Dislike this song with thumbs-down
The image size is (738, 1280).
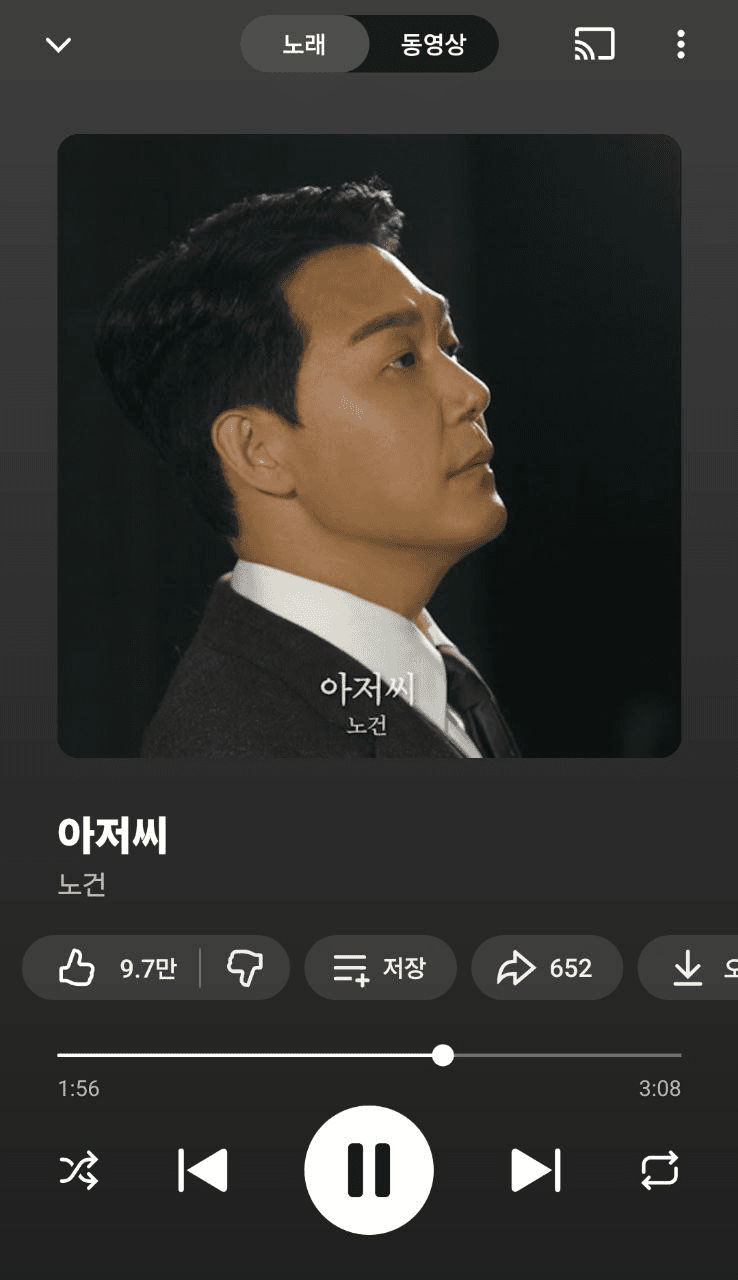point(245,968)
